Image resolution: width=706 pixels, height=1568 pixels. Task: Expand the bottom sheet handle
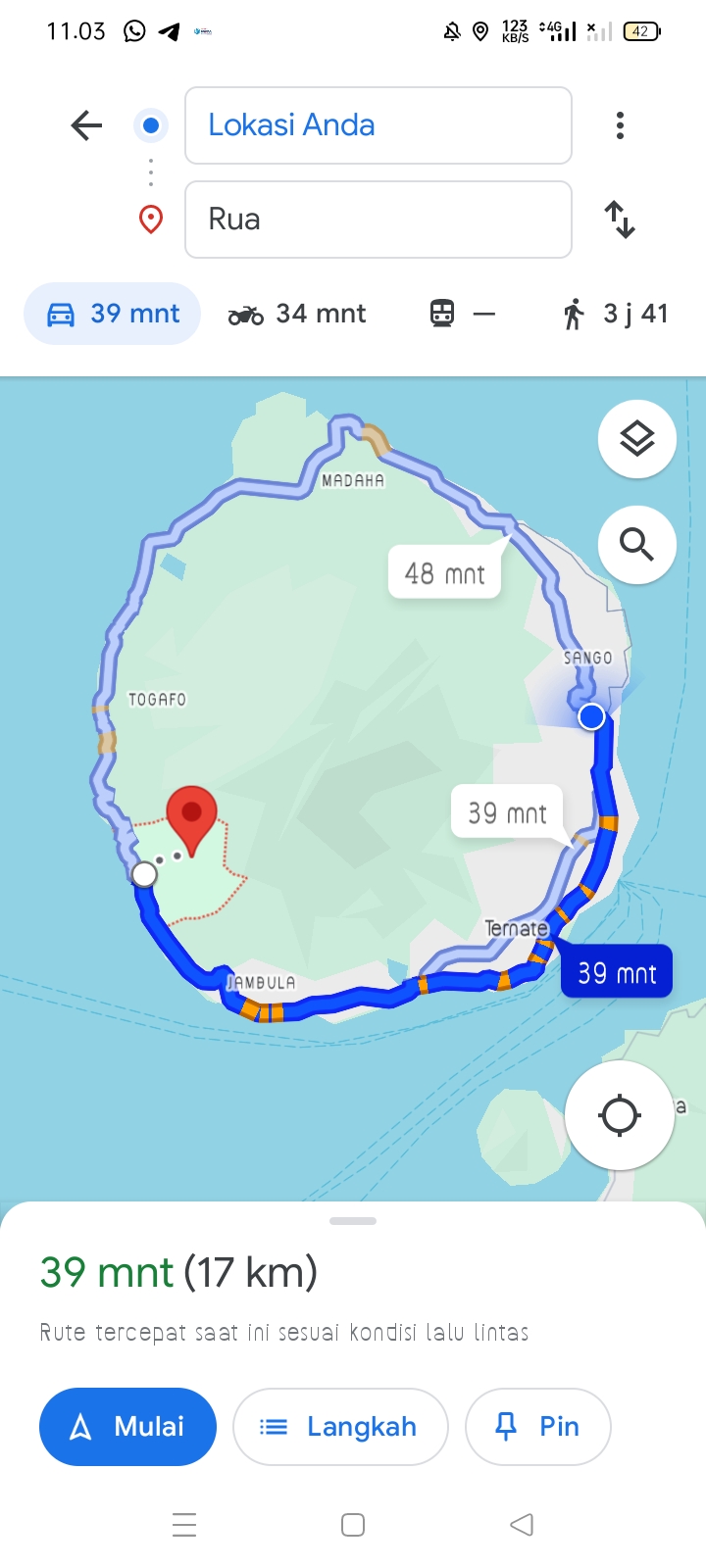tap(353, 1221)
